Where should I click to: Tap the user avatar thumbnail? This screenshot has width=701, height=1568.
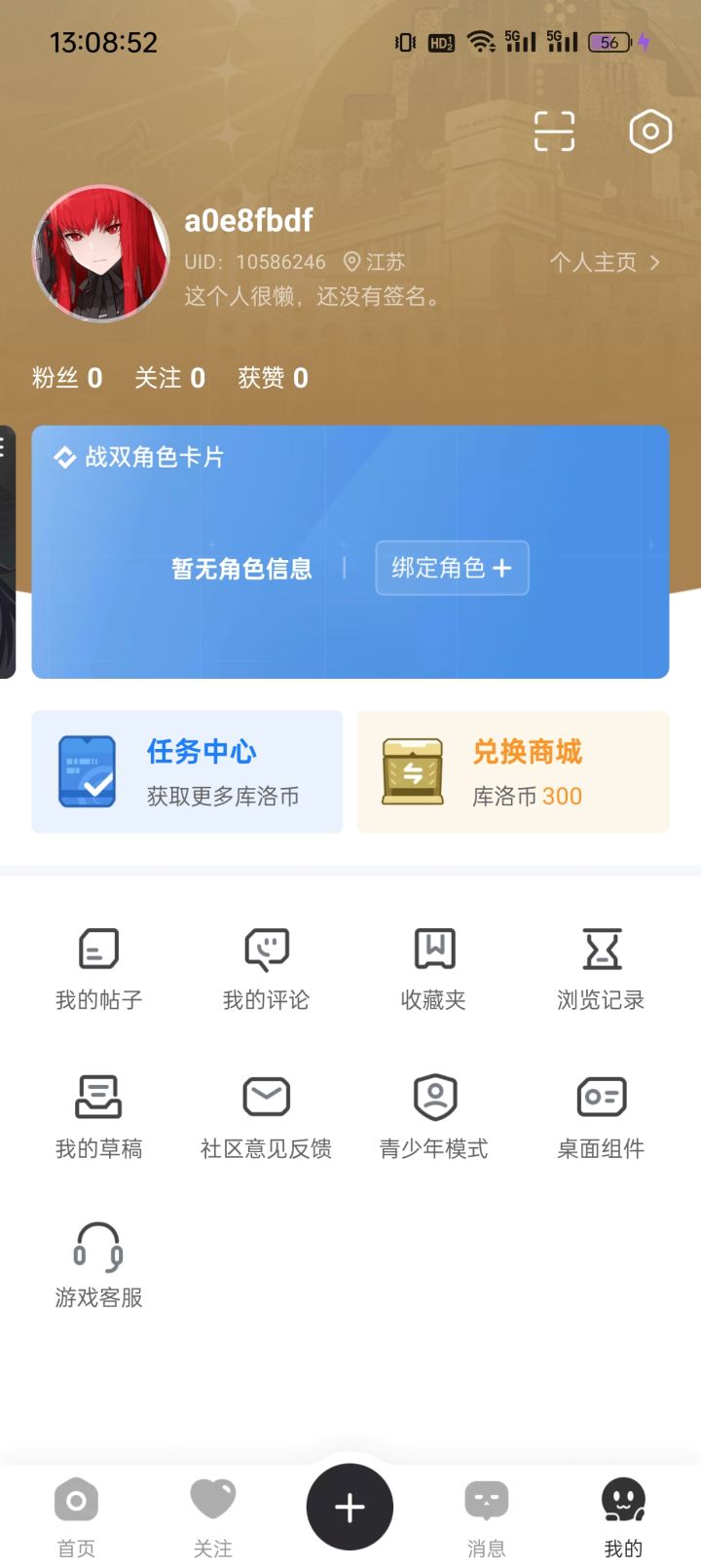(x=100, y=255)
